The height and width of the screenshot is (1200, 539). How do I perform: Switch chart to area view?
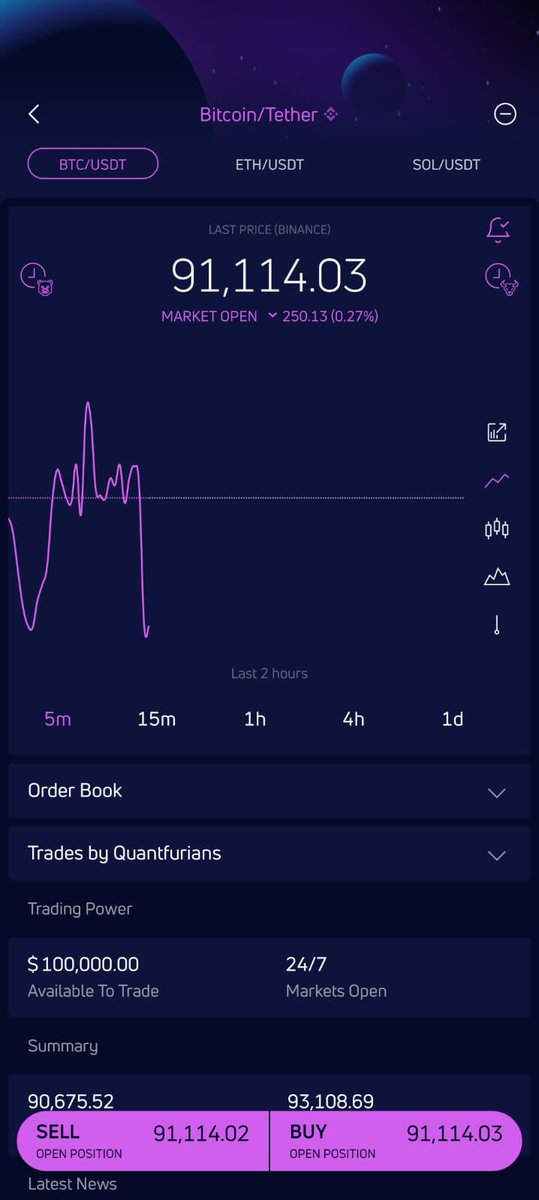point(497,577)
